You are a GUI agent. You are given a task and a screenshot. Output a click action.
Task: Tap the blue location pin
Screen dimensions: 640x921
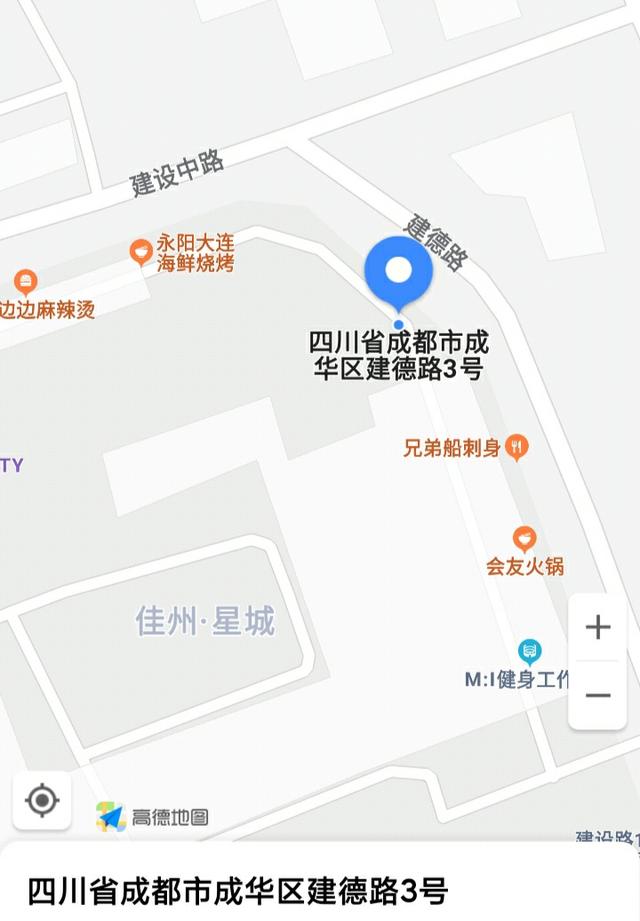[398, 270]
